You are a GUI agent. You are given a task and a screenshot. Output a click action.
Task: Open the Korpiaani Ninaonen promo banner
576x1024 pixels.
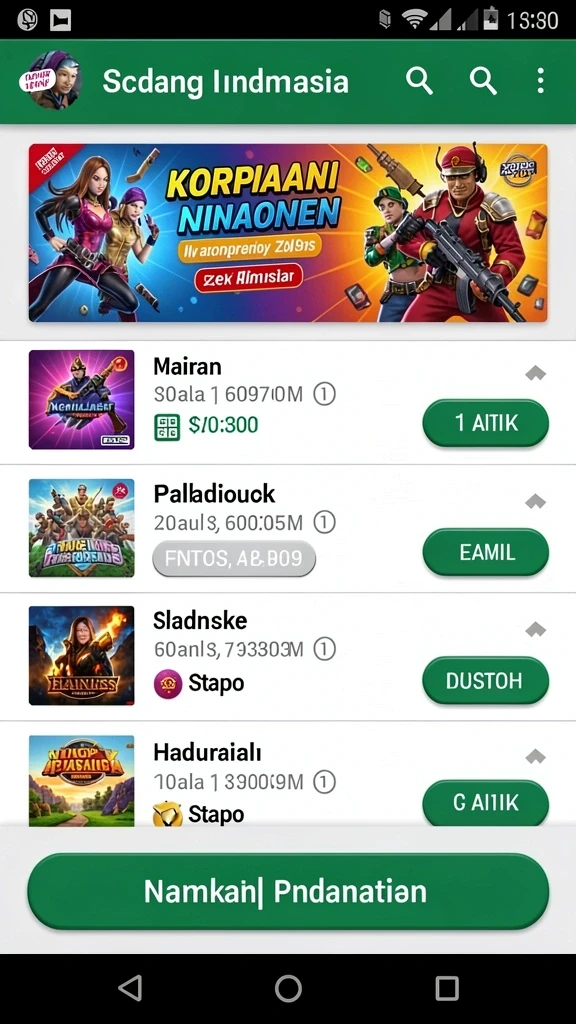point(288,232)
